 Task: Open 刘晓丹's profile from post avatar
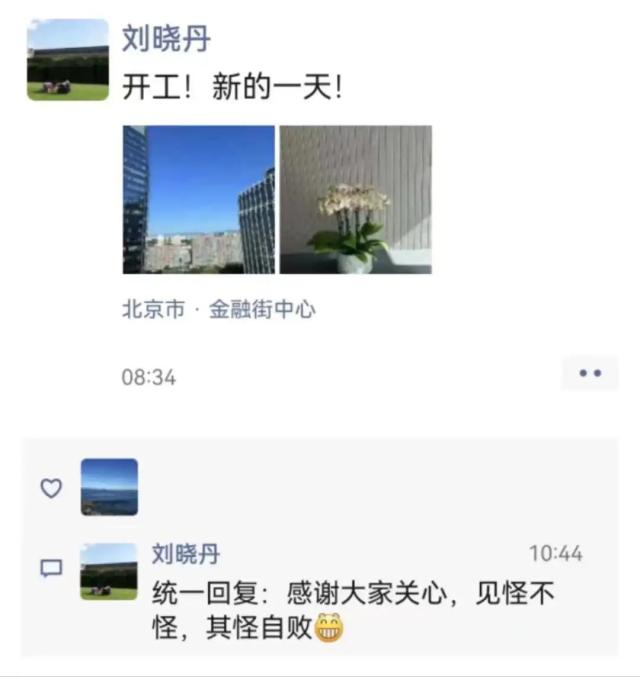pos(68,60)
